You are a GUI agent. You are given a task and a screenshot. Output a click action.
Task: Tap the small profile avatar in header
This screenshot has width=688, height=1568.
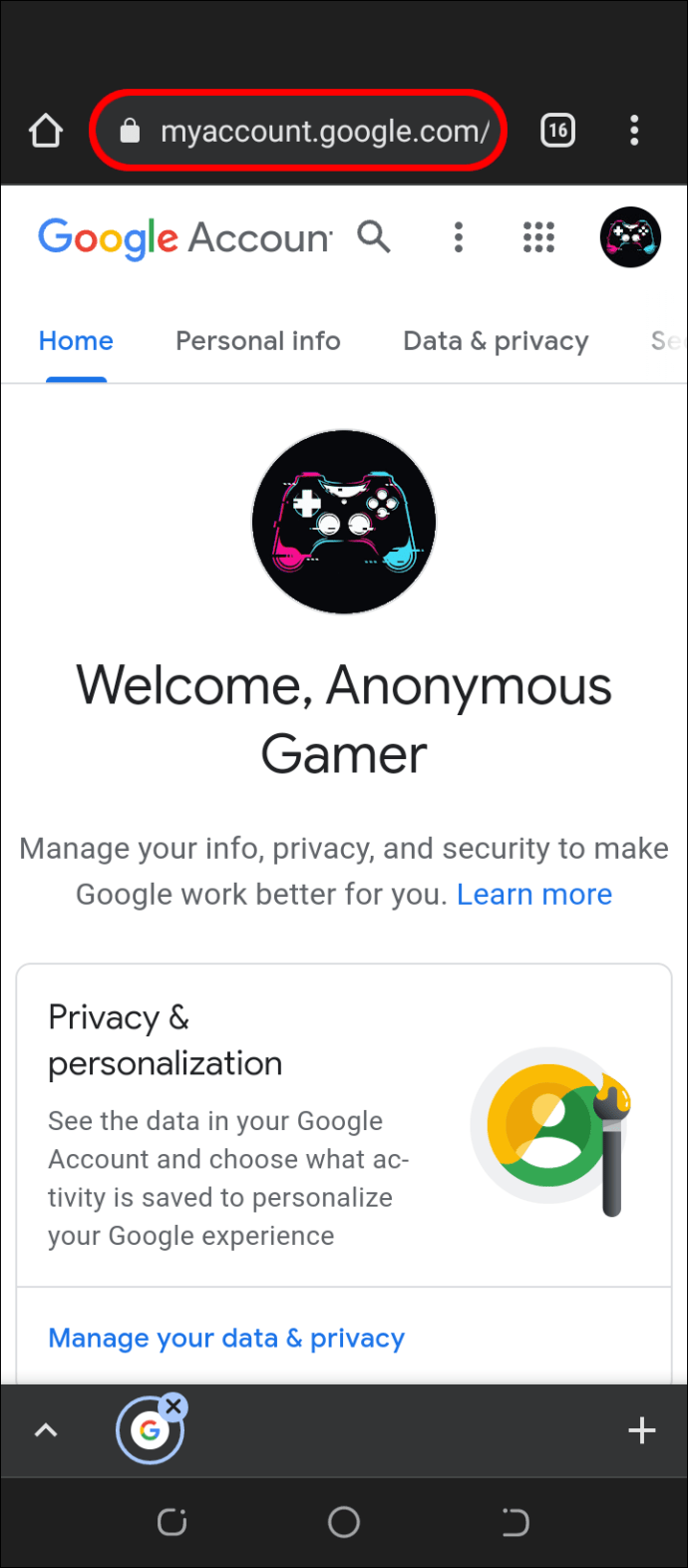point(630,237)
